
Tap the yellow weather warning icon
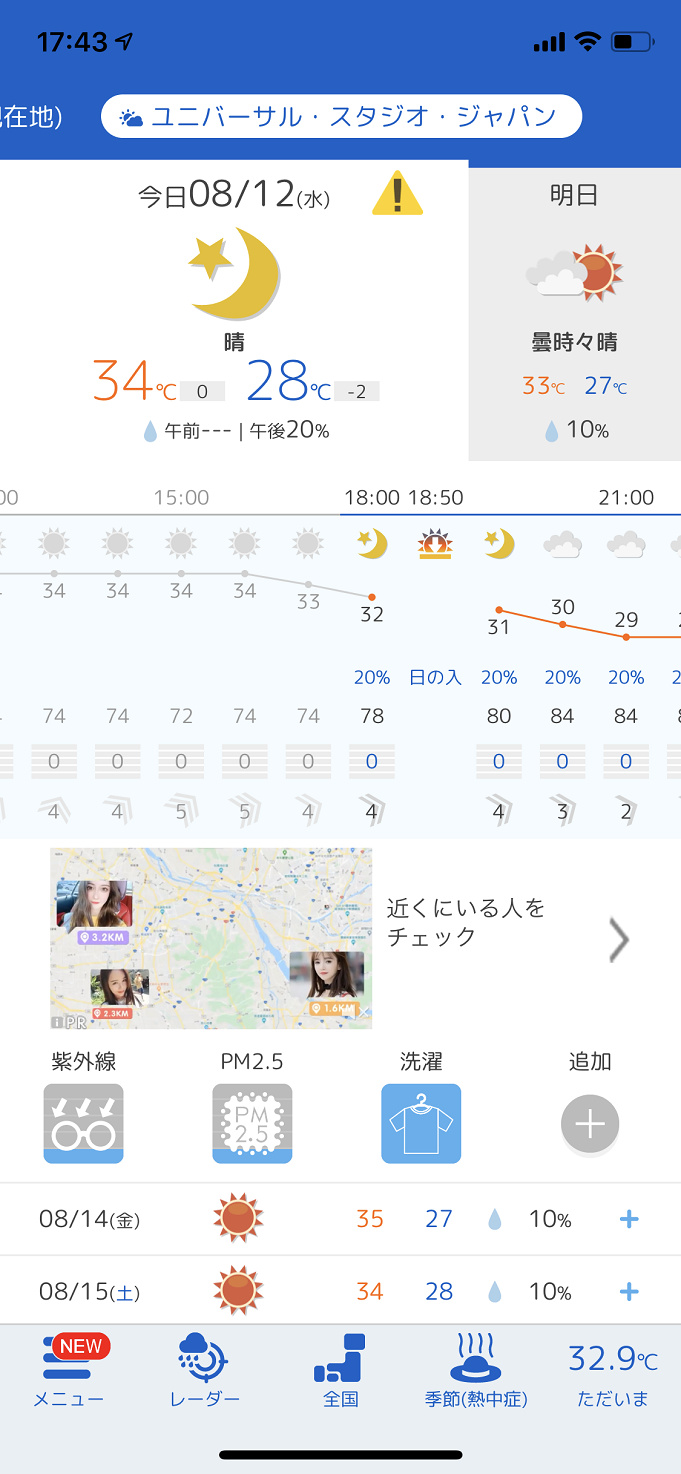tap(397, 193)
